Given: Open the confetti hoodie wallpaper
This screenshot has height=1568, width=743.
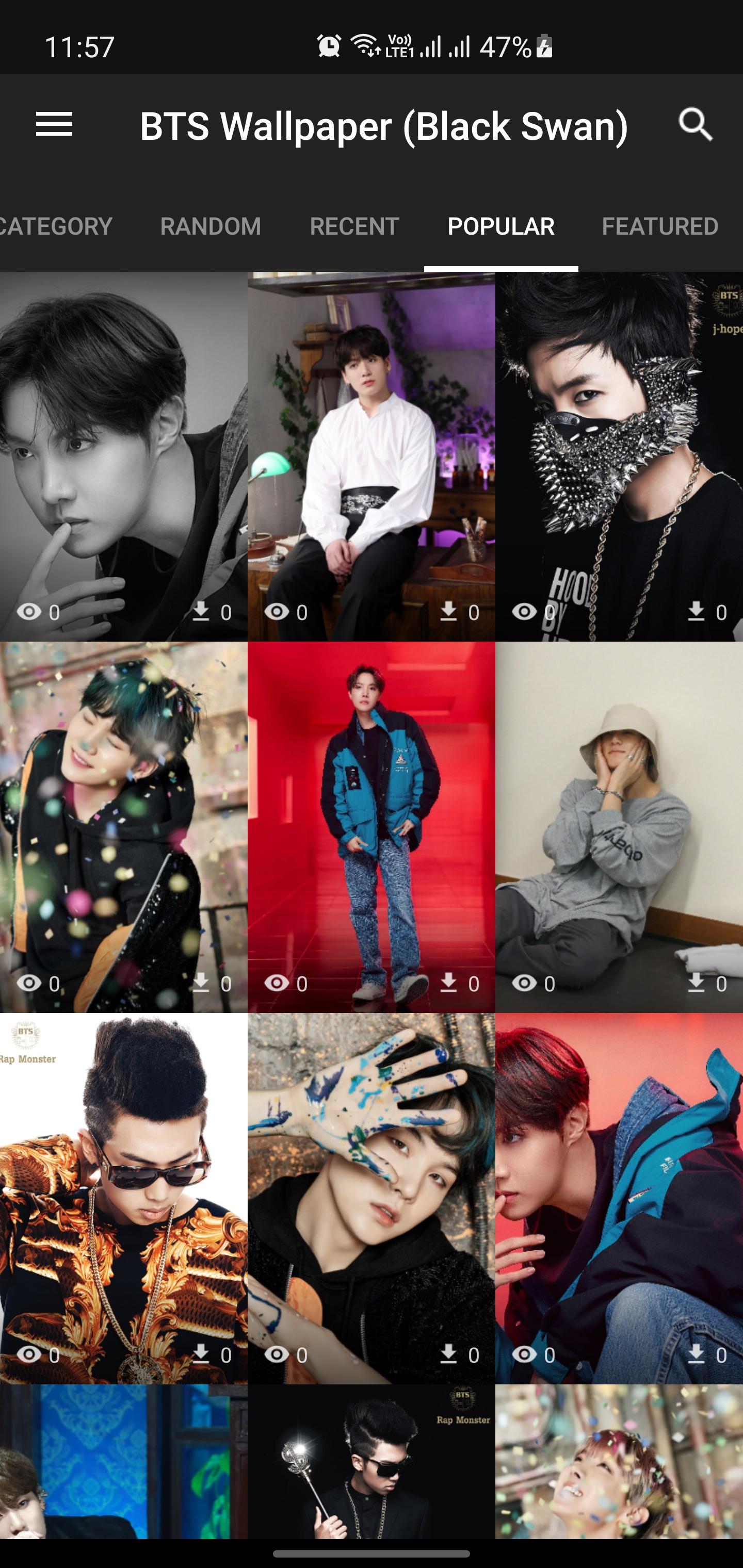Looking at the screenshot, I should pyautogui.click(x=124, y=827).
